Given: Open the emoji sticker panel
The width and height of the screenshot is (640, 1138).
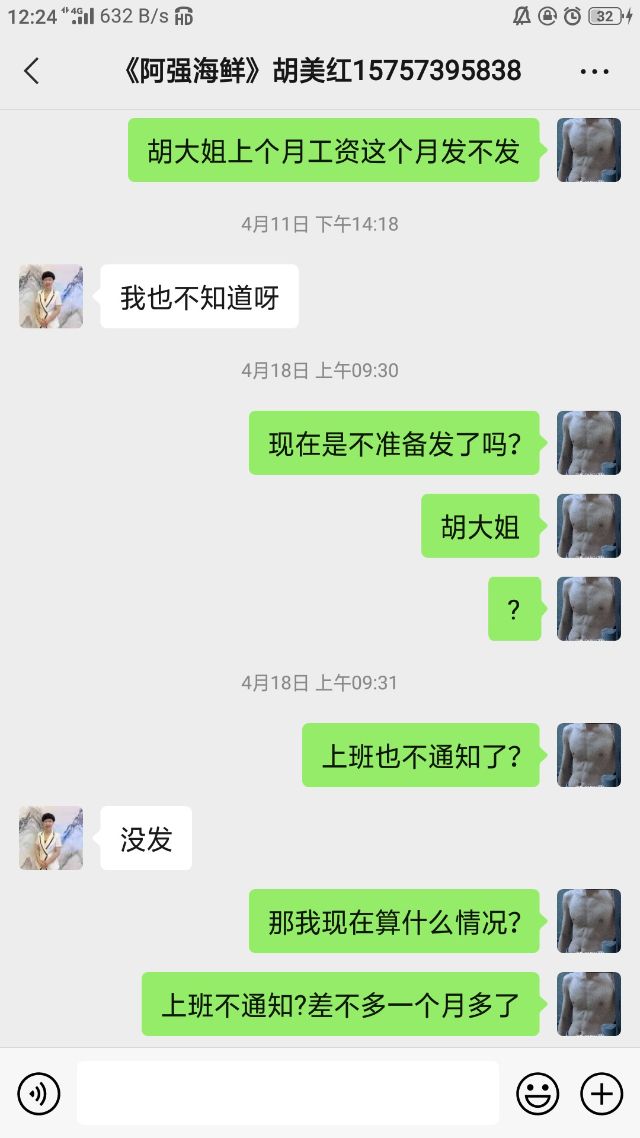Looking at the screenshot, I should tap(537, 1094).
